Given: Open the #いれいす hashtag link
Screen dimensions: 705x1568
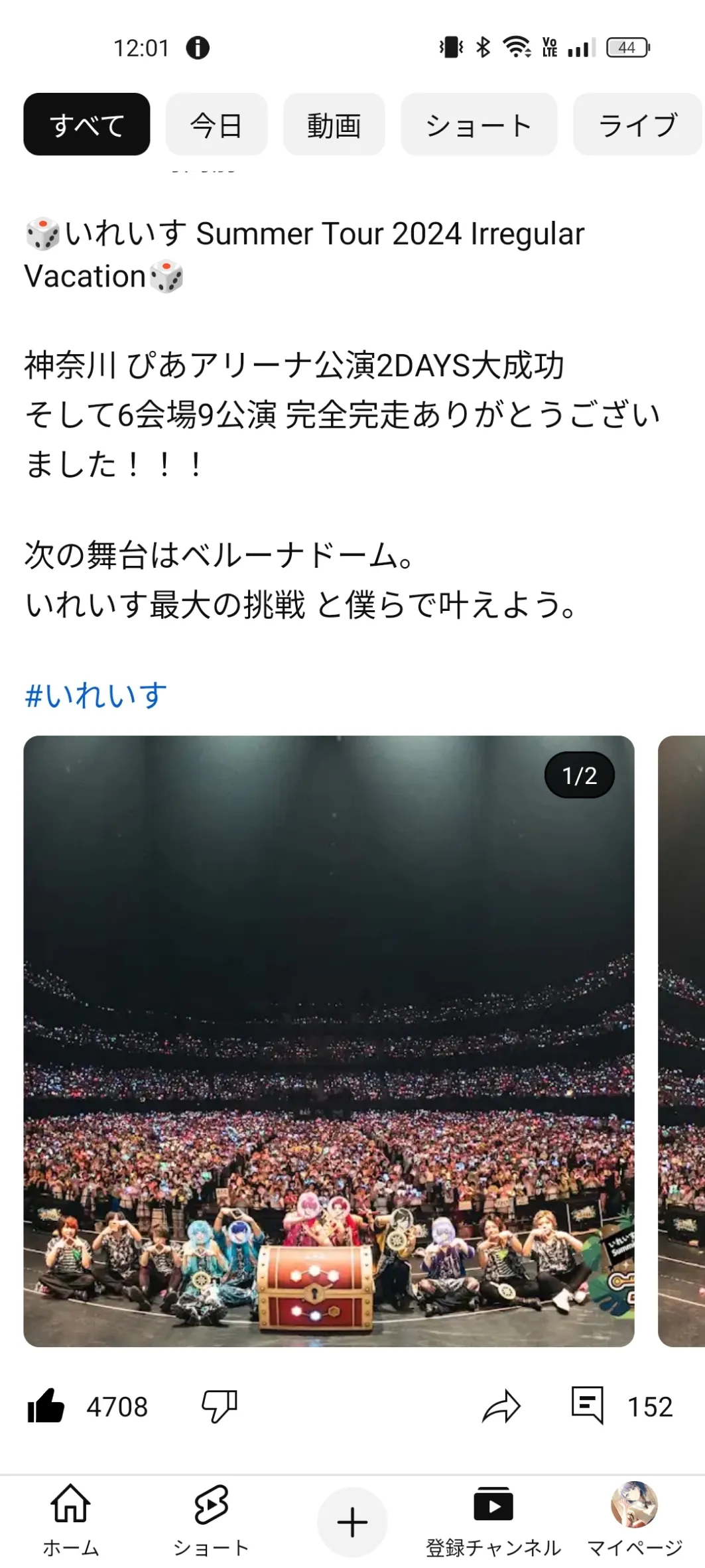Looking at the screenshot, I should click(x=96, y=695).
